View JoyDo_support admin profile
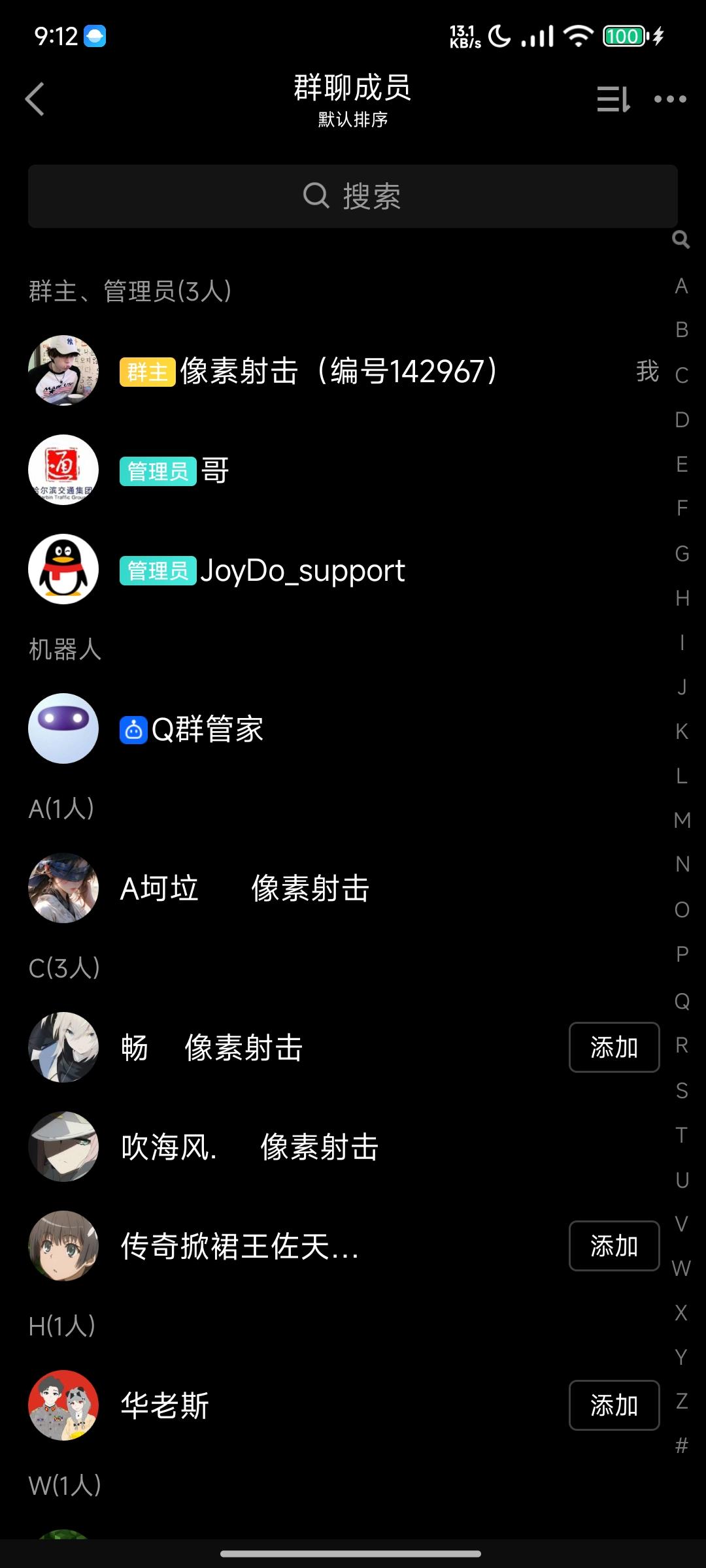This screenshot has width=706, height=1568. pyautogui.click(x=302, y=570)
